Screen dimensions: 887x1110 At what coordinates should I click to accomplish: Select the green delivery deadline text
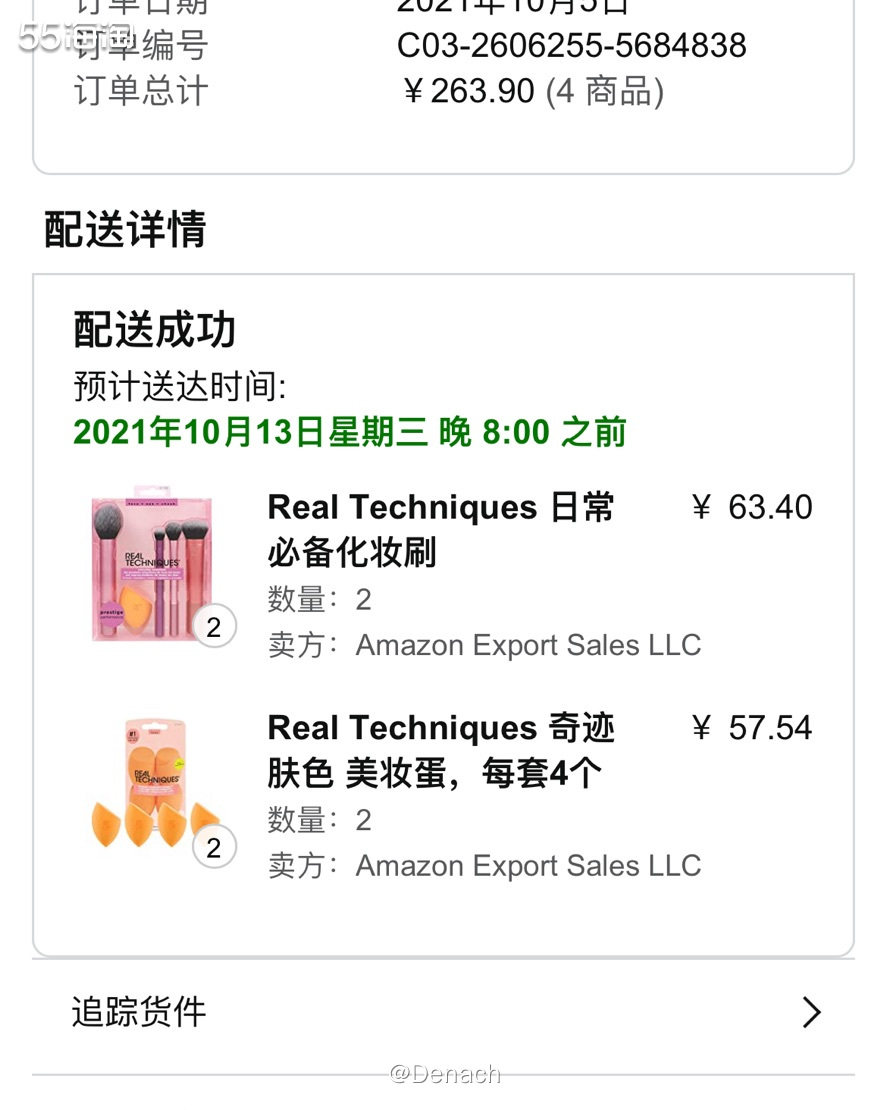point(348,432)
